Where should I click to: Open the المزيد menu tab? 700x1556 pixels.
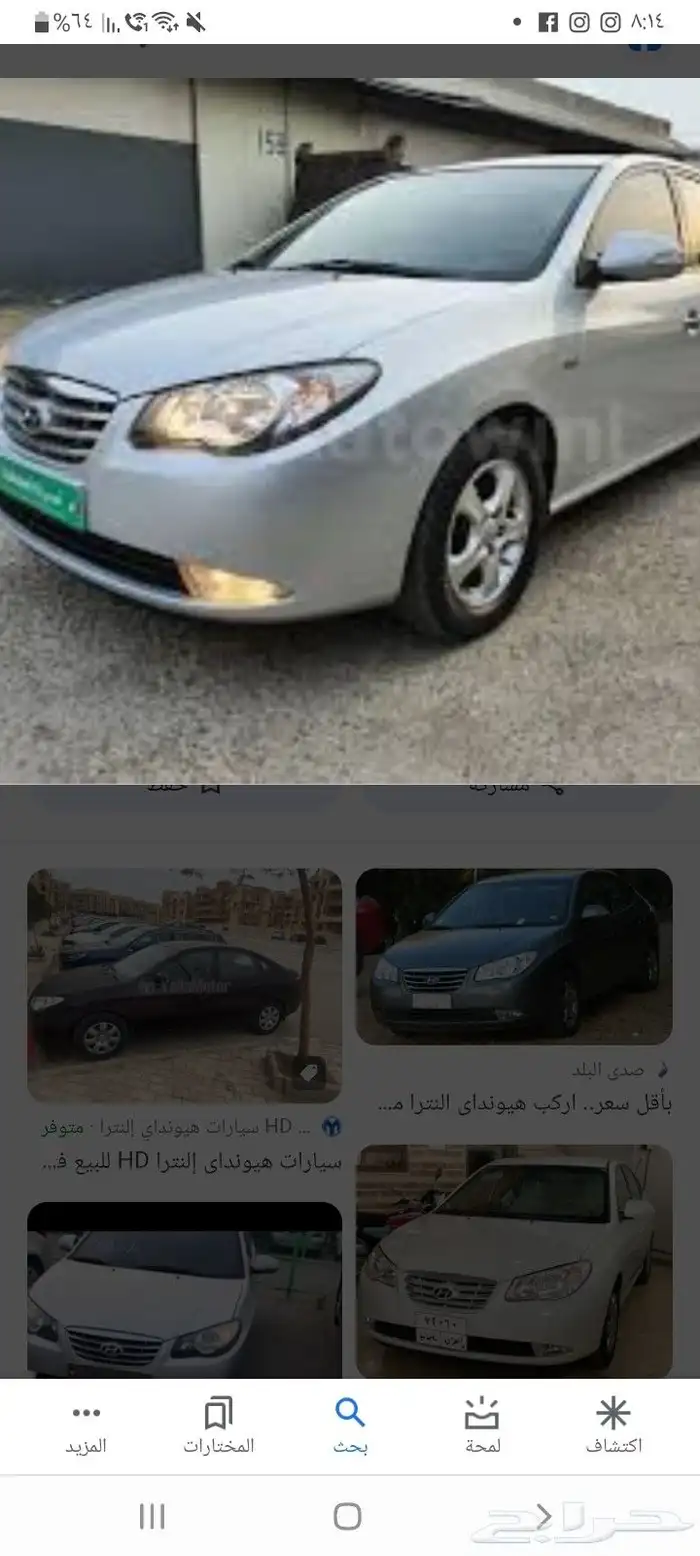[x=86, y=1426]
